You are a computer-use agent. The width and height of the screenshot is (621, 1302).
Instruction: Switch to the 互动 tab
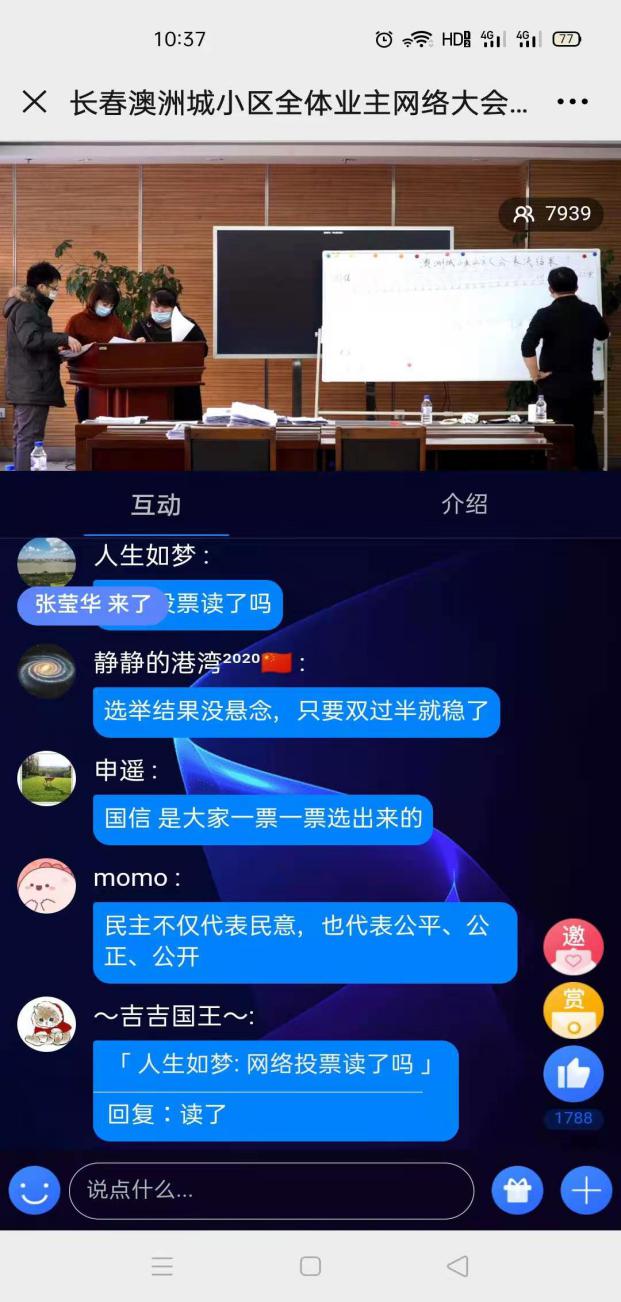pyautogui.click(x=156, y=505)
